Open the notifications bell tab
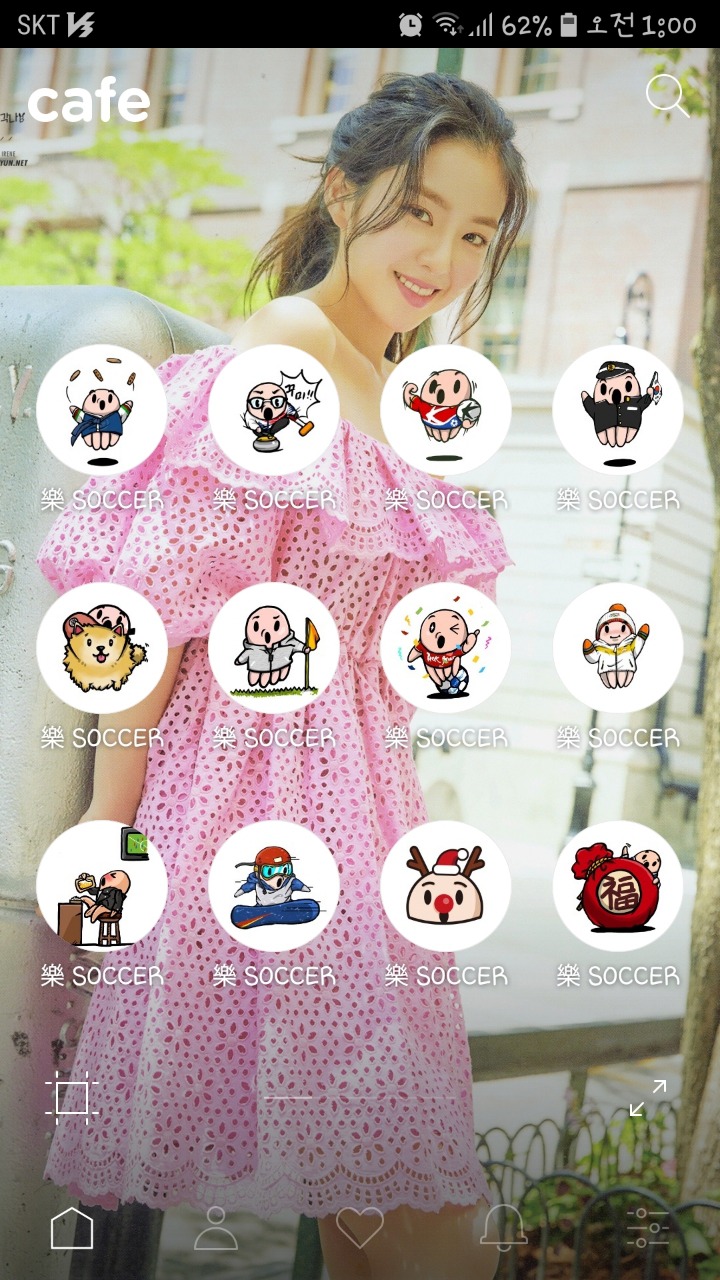 click(x=503, y=1227)
